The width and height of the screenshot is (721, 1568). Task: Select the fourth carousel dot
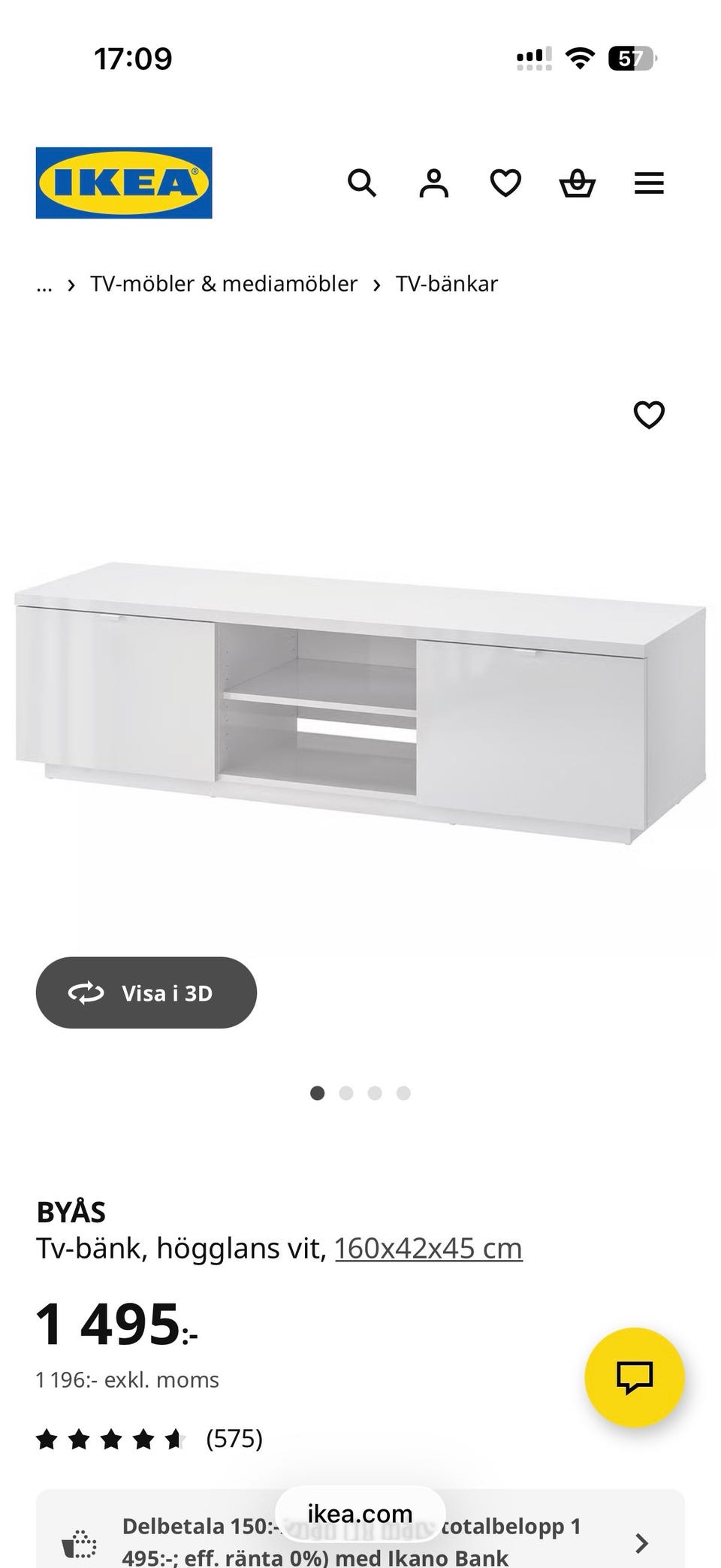(404, 1094)
